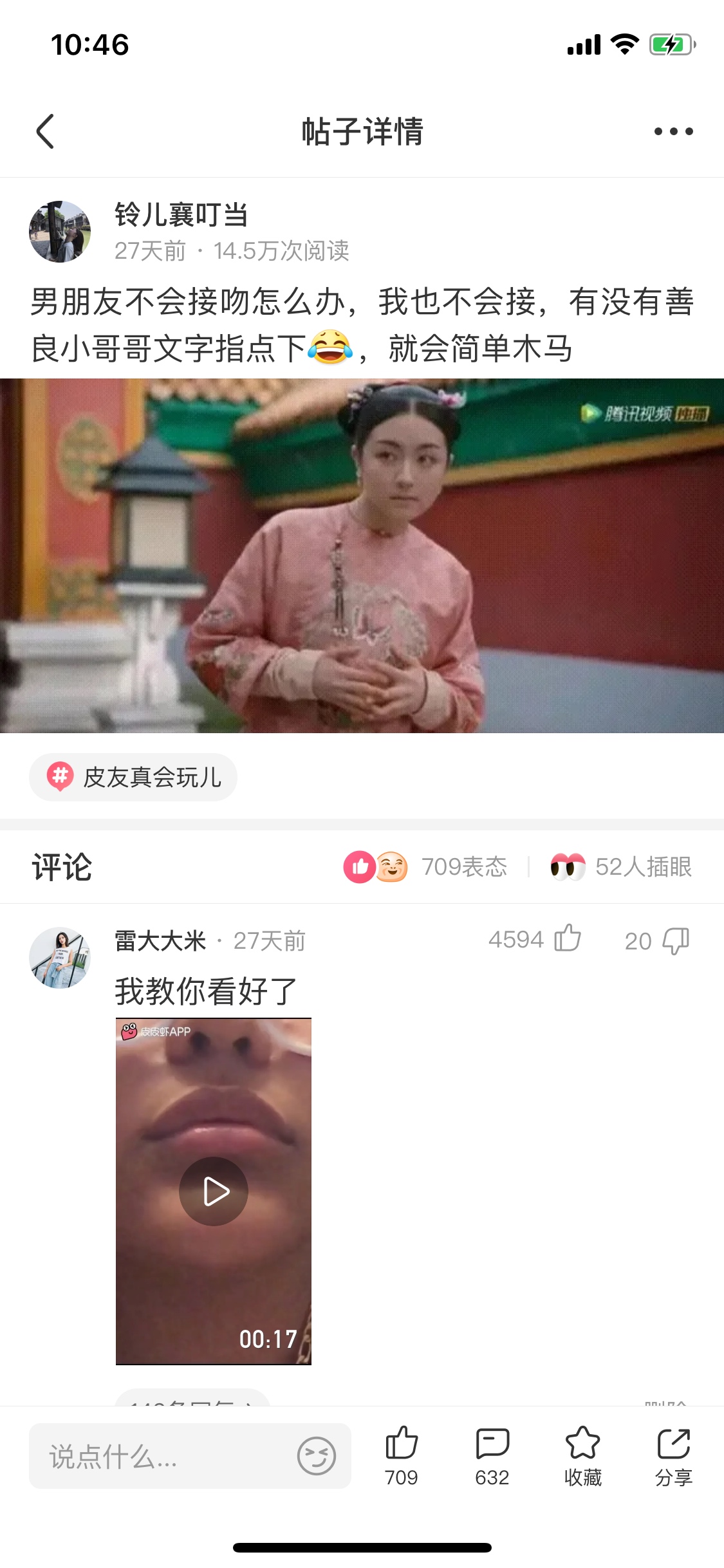
Task: Play the video in 雷大大米's comment
Action: point(214,1191)
